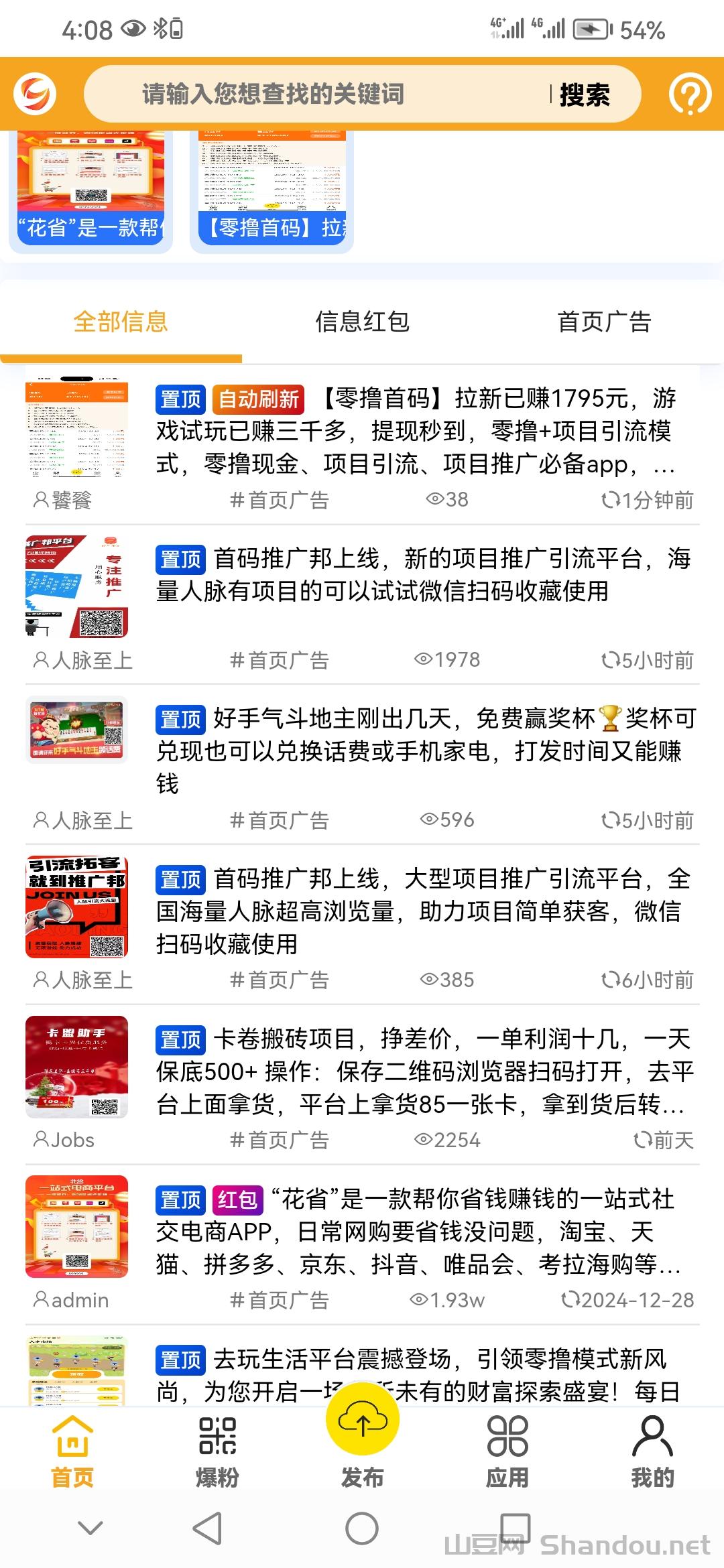724x1568 pixels.
Task: Open the 【零撸首码】拉新 featured card
Action: pyautogui.click(x=272, y=191)
